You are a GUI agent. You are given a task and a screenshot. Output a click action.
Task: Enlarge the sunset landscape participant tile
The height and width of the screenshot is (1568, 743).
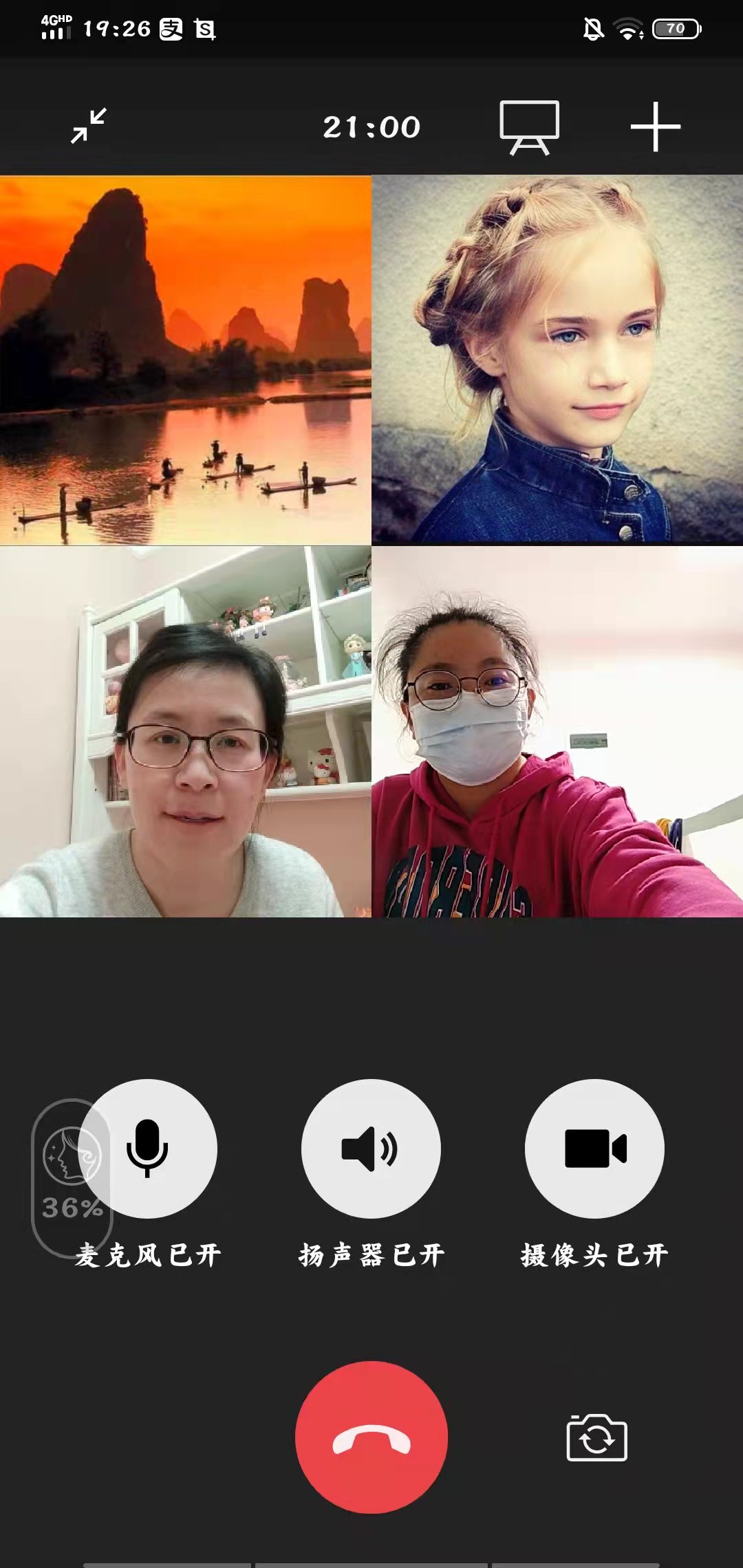pos(186,360)
